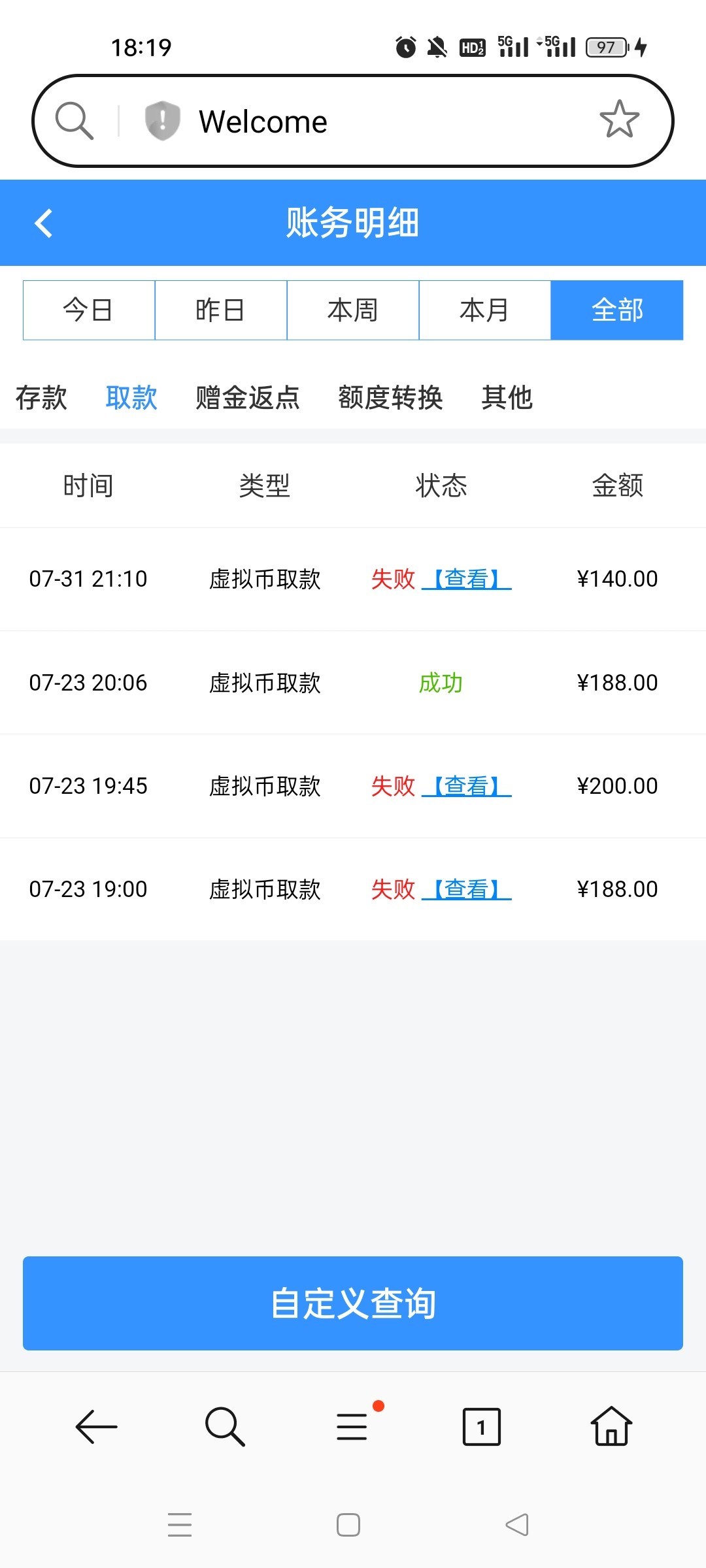Switch to the 昨日 filter

221,310
